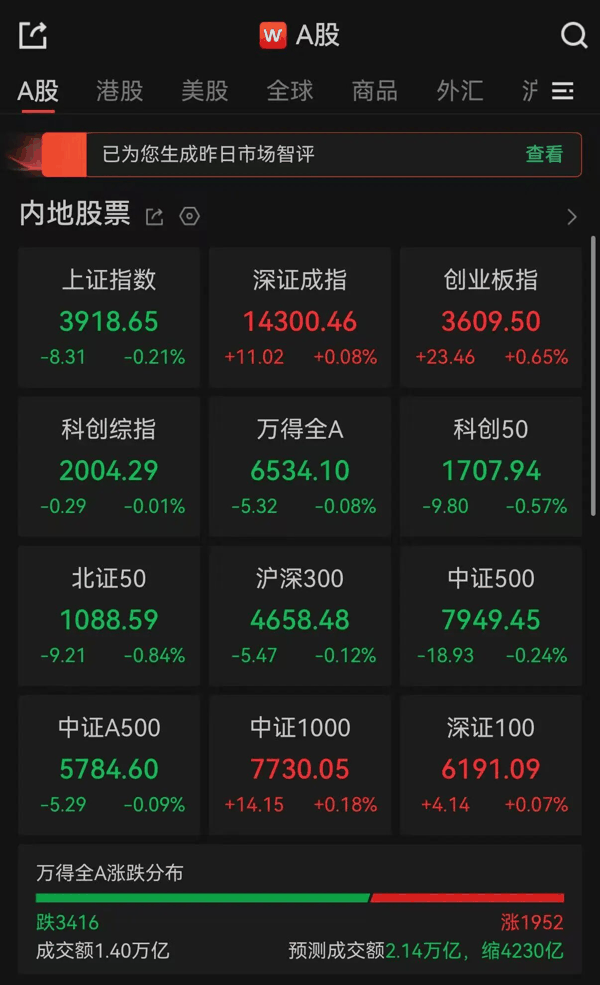Viewport: 600px width, 985px height.
Task: Open the 上证指数 index card
Action: 109,317
